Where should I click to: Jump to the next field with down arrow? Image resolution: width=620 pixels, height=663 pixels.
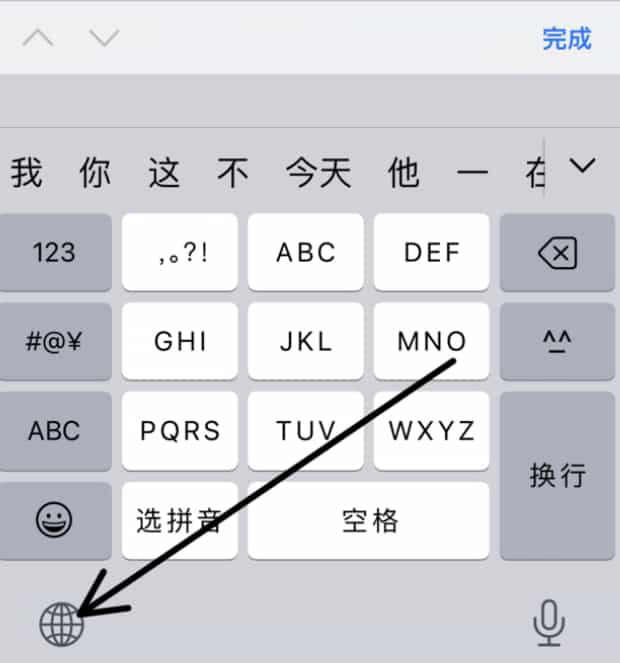[103, 38]
